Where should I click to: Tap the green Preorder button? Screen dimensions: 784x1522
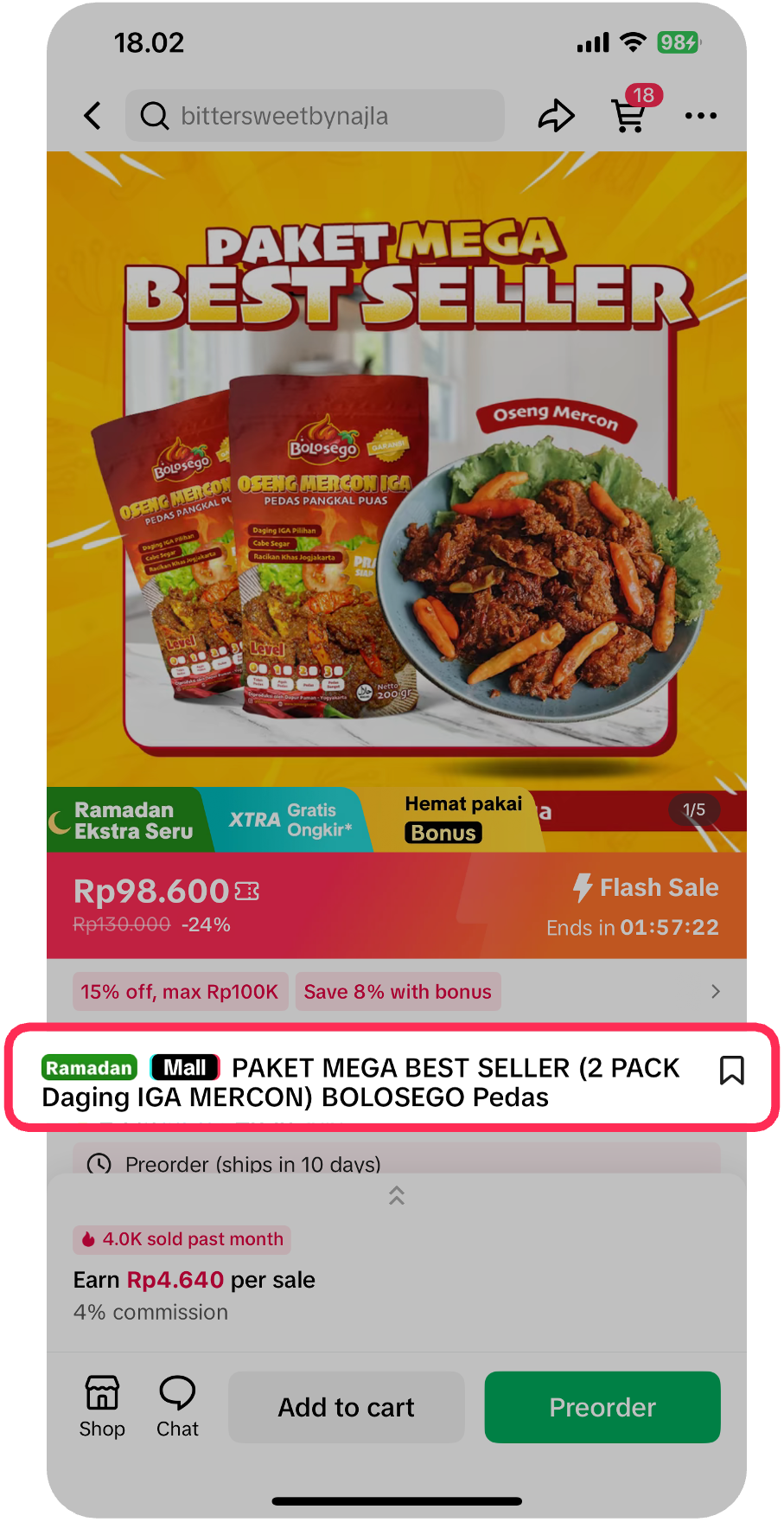(602, 1407)
